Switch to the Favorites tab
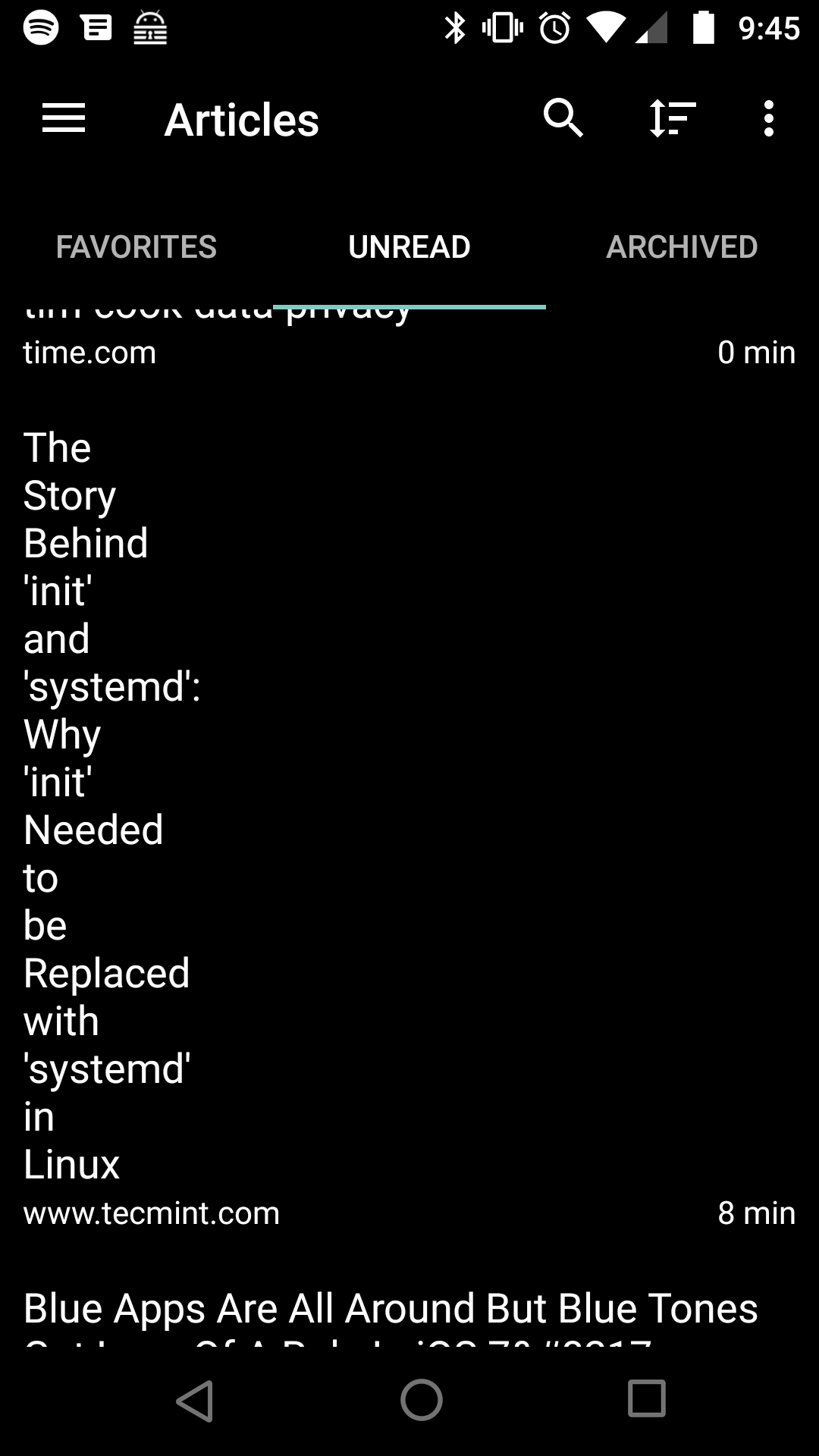The image size is (819, 1456). (136, 247)
